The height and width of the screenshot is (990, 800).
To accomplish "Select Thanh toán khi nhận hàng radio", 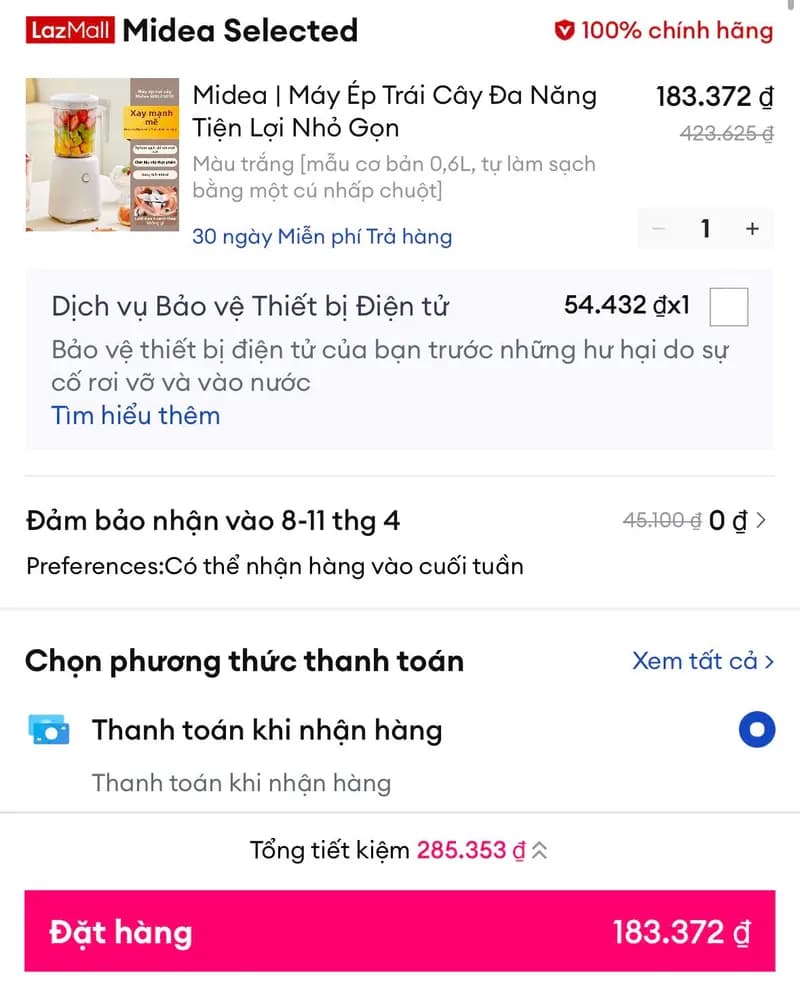I will [756, 730].
